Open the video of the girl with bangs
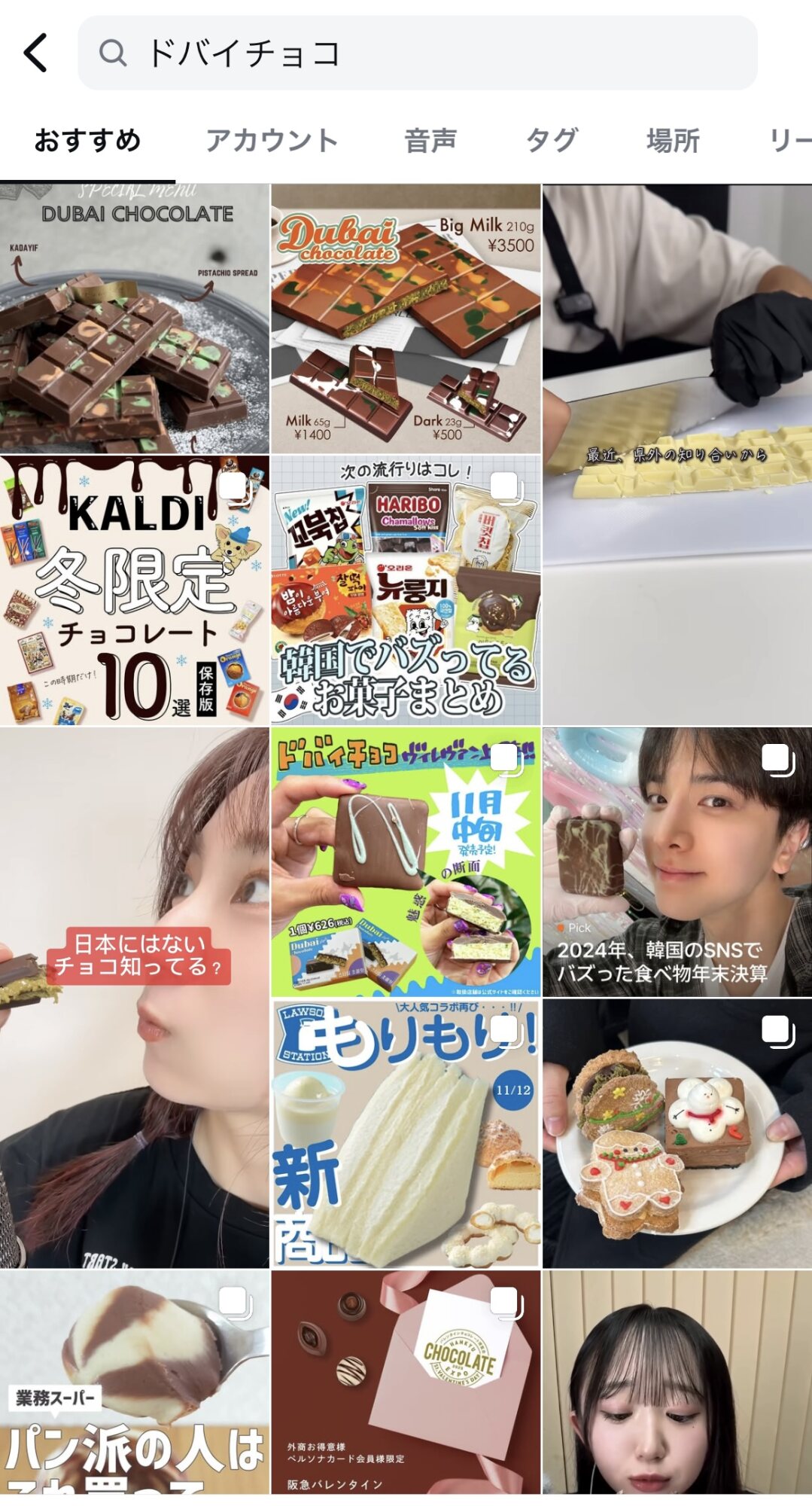This screenshot has height=1506, width=812. pos(677,1383)
